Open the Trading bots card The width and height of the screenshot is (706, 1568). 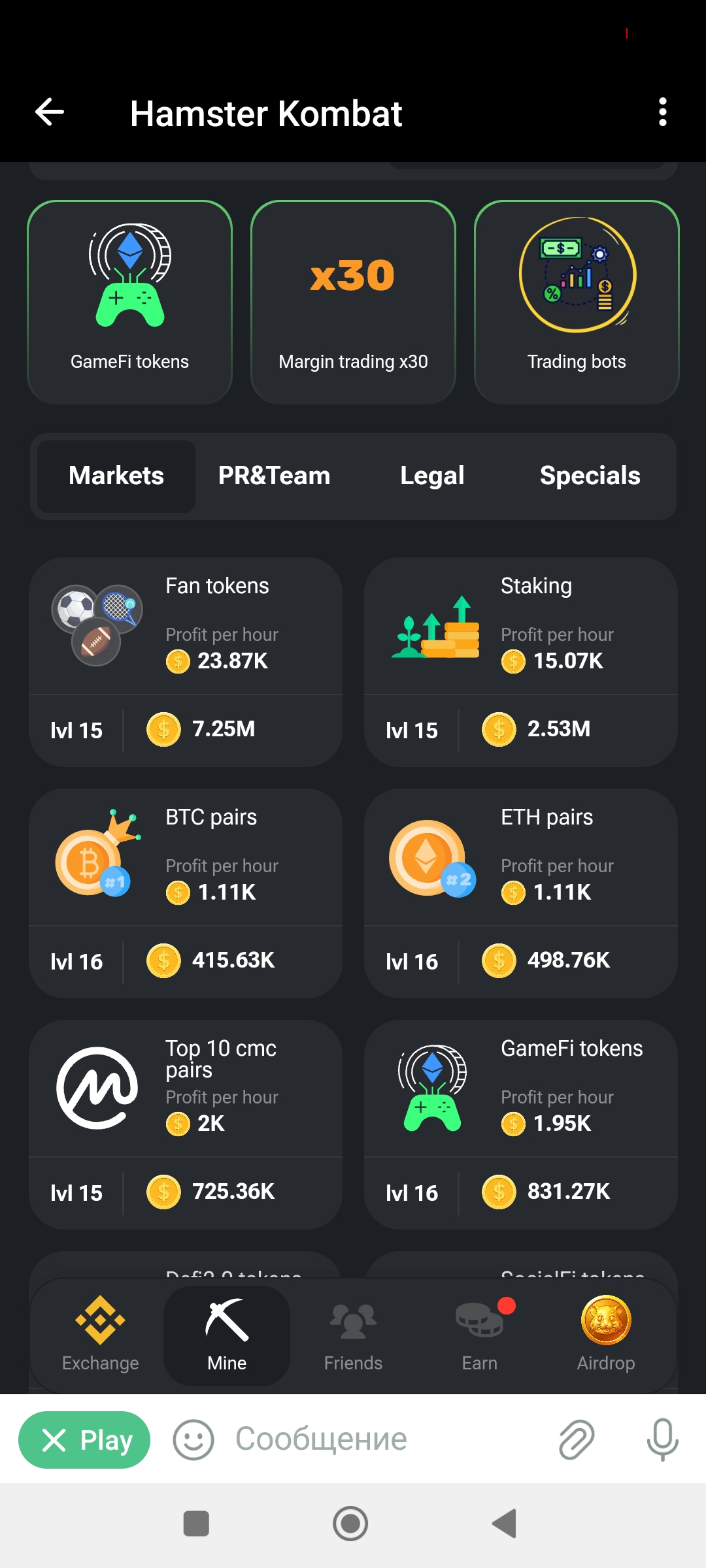[577, 302]
